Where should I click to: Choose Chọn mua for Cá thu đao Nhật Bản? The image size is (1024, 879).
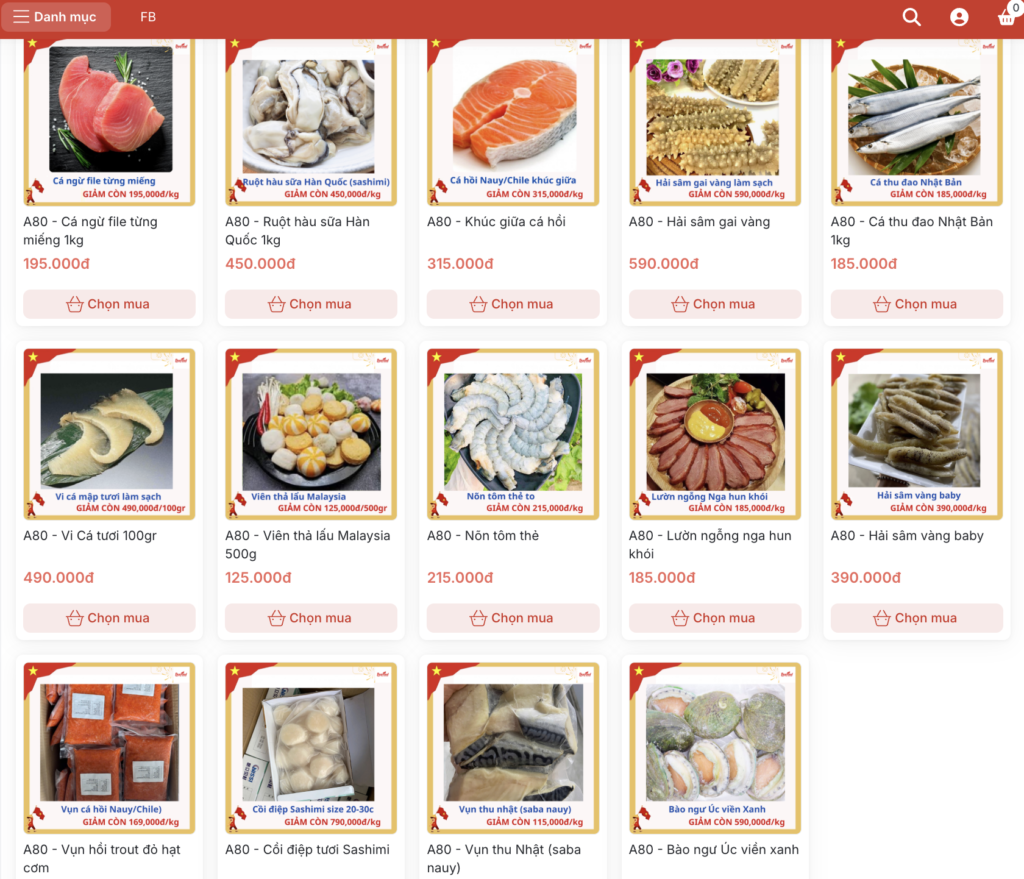pyautogui.click(x=916, y=304)
